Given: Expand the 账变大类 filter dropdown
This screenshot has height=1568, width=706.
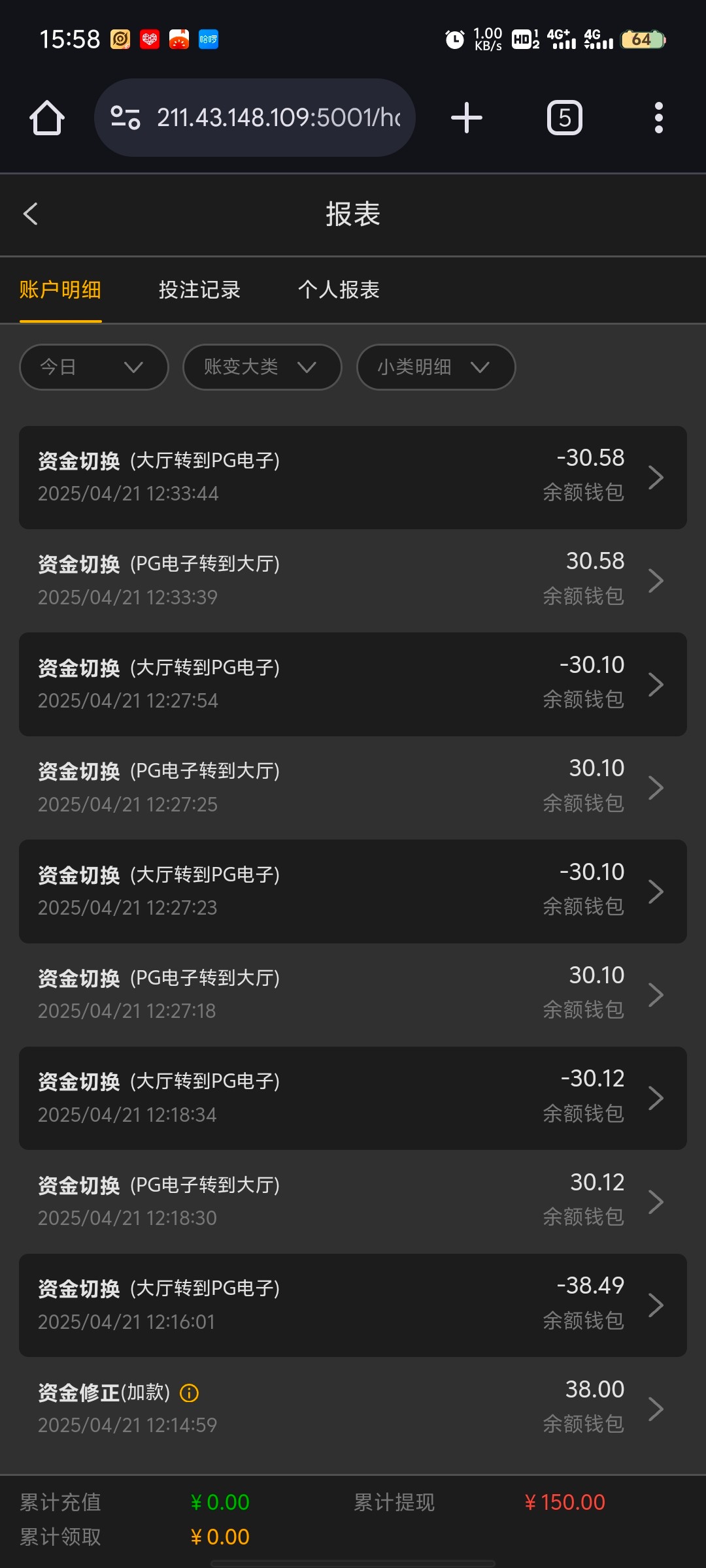Looking at the screenshot, I should coord(262,367).
